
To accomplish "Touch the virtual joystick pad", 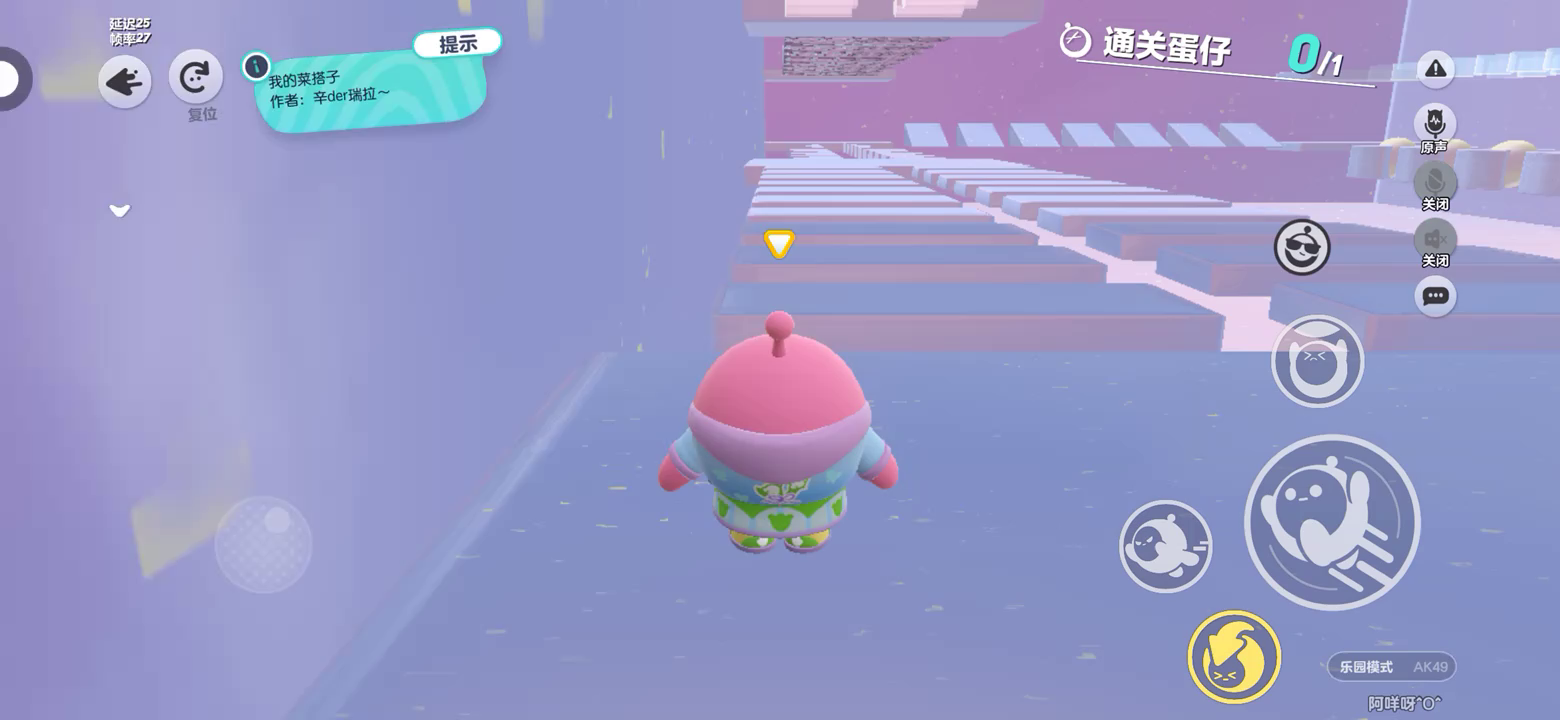I will click(263, 545).
